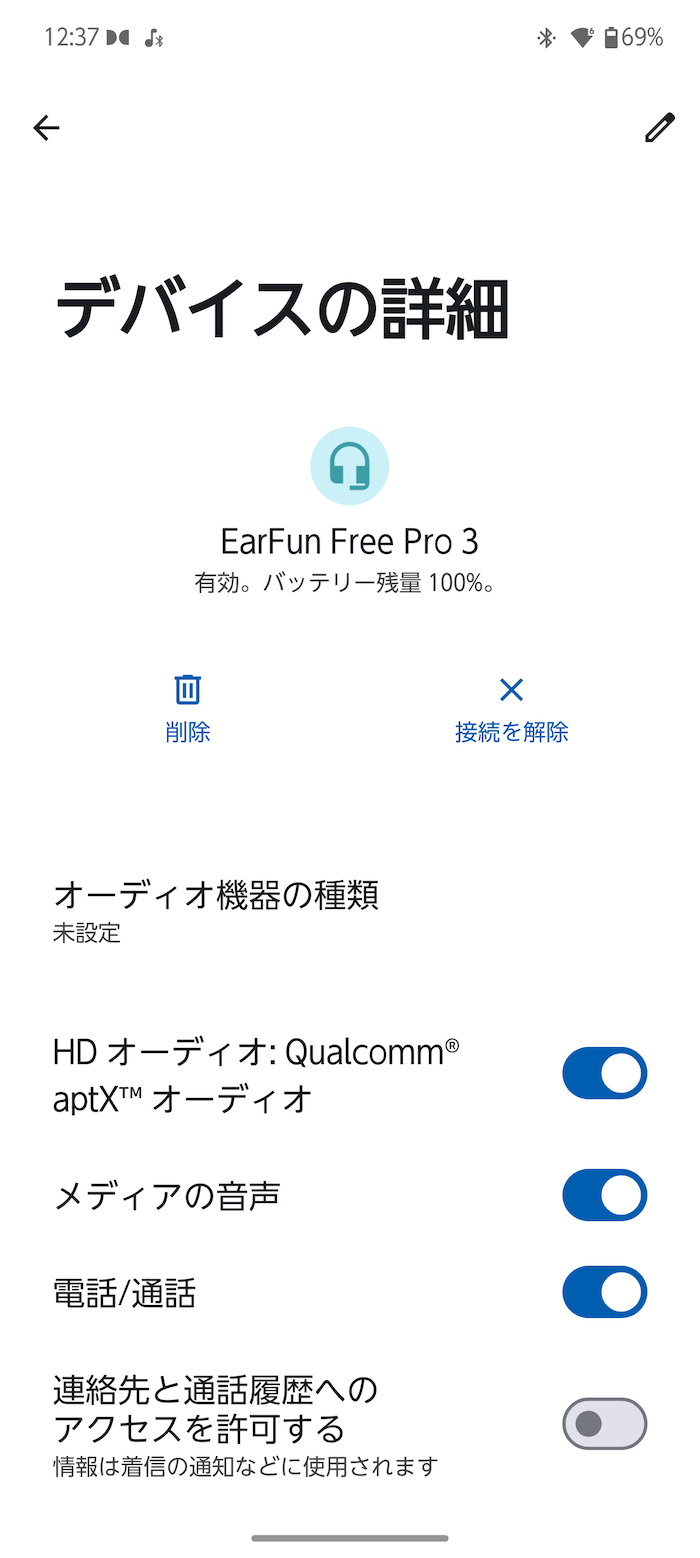The width and height of the screenshot is (700, 1558).
Task: Tap 削除 to forget EarFun Free Pro 3
Action: pyautogui.click(x=188, y=709)
